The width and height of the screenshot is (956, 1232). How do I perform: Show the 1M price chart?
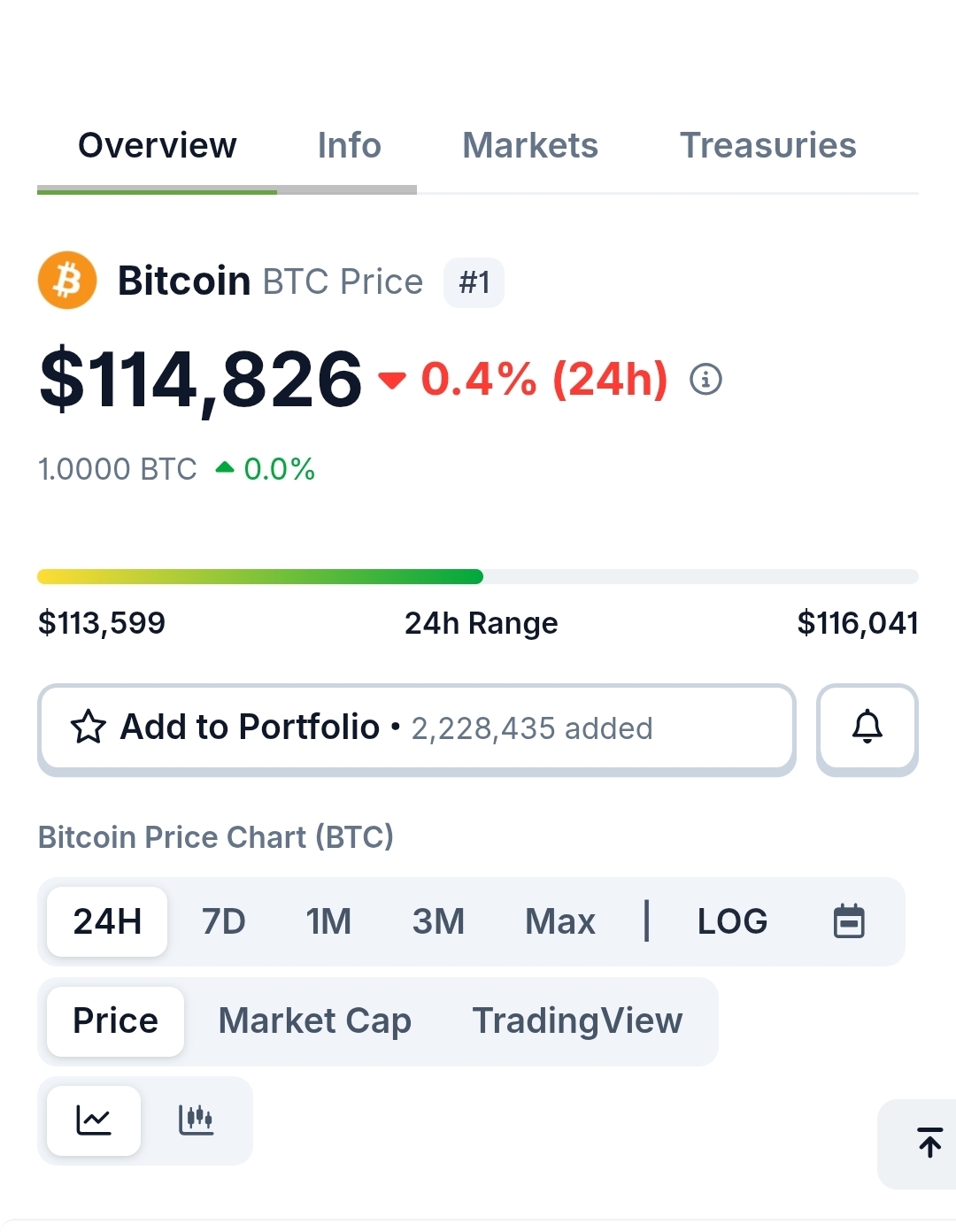(328, 921)
